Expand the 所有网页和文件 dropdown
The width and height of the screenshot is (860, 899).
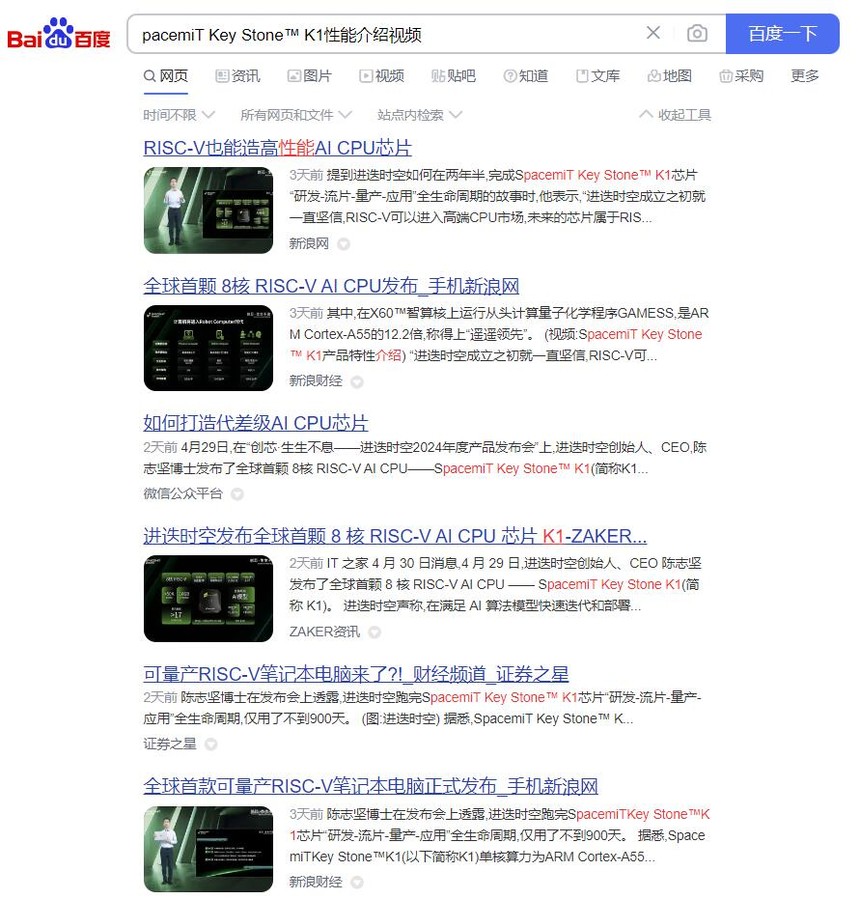tap(293, 115)
